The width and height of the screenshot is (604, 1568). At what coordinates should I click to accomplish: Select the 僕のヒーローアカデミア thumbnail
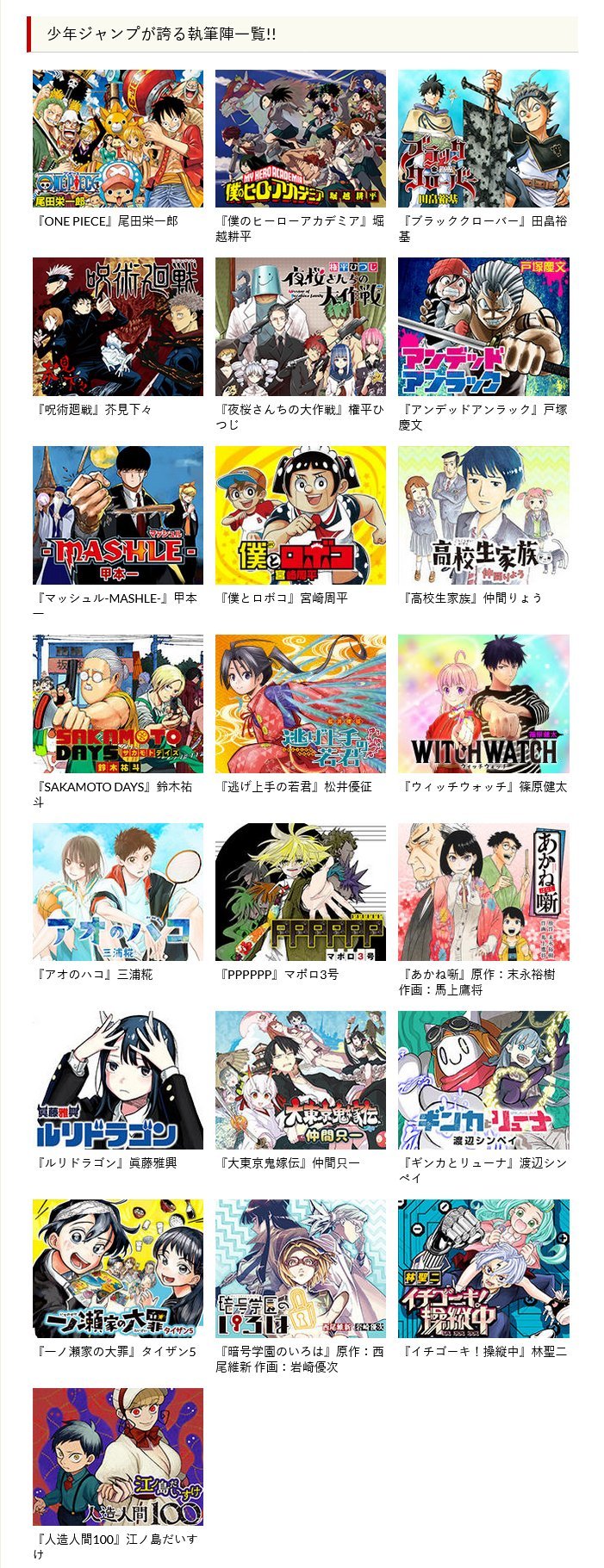301,138
